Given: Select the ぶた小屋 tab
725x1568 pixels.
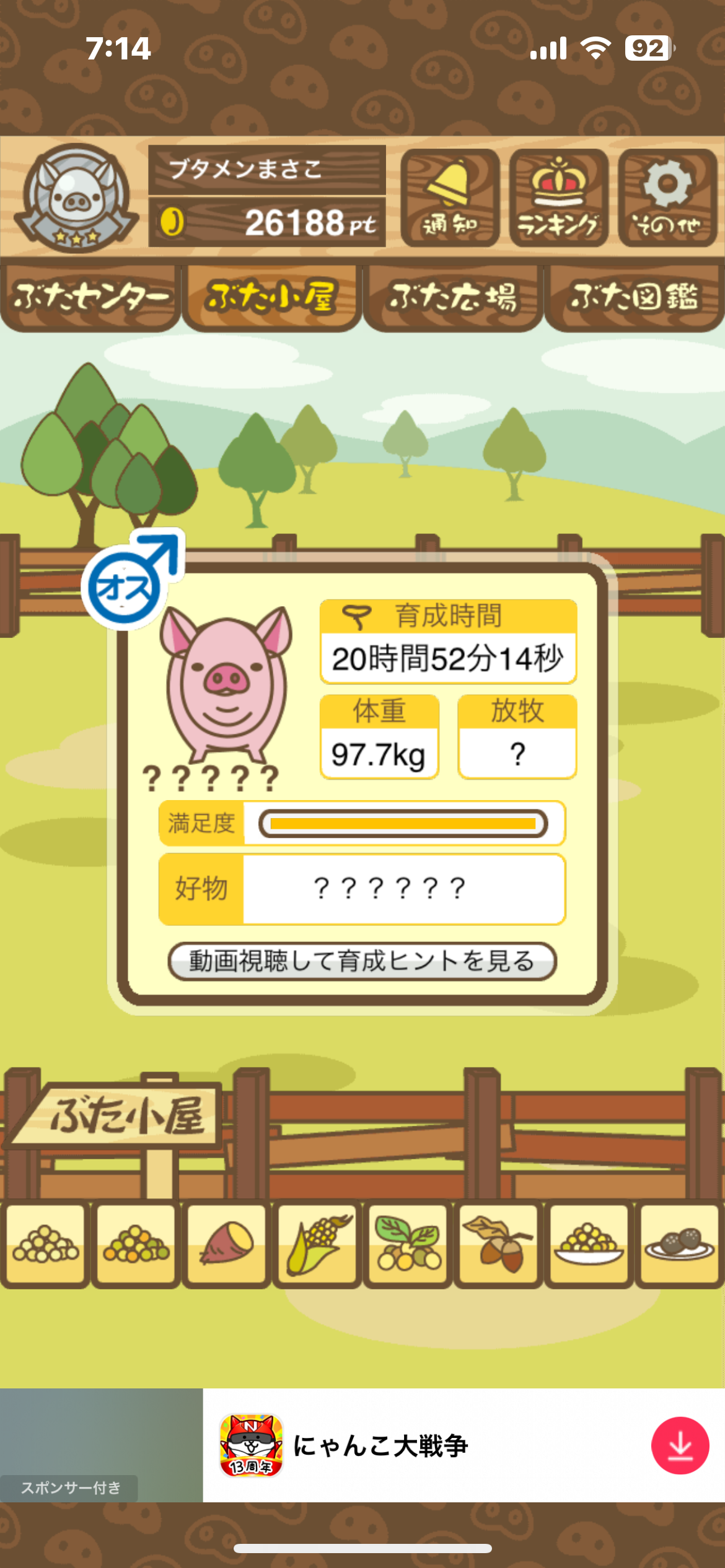Looking at the screenshot, I should (271, 298).
